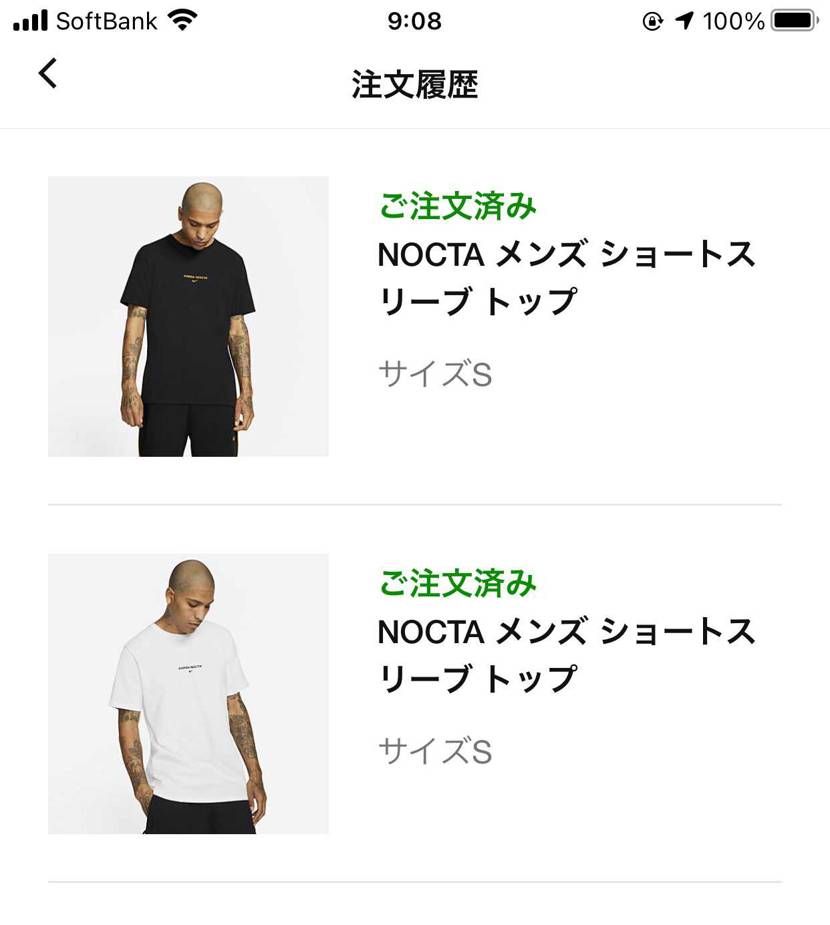Tap the back chevron to leave order history

point(47,74)
